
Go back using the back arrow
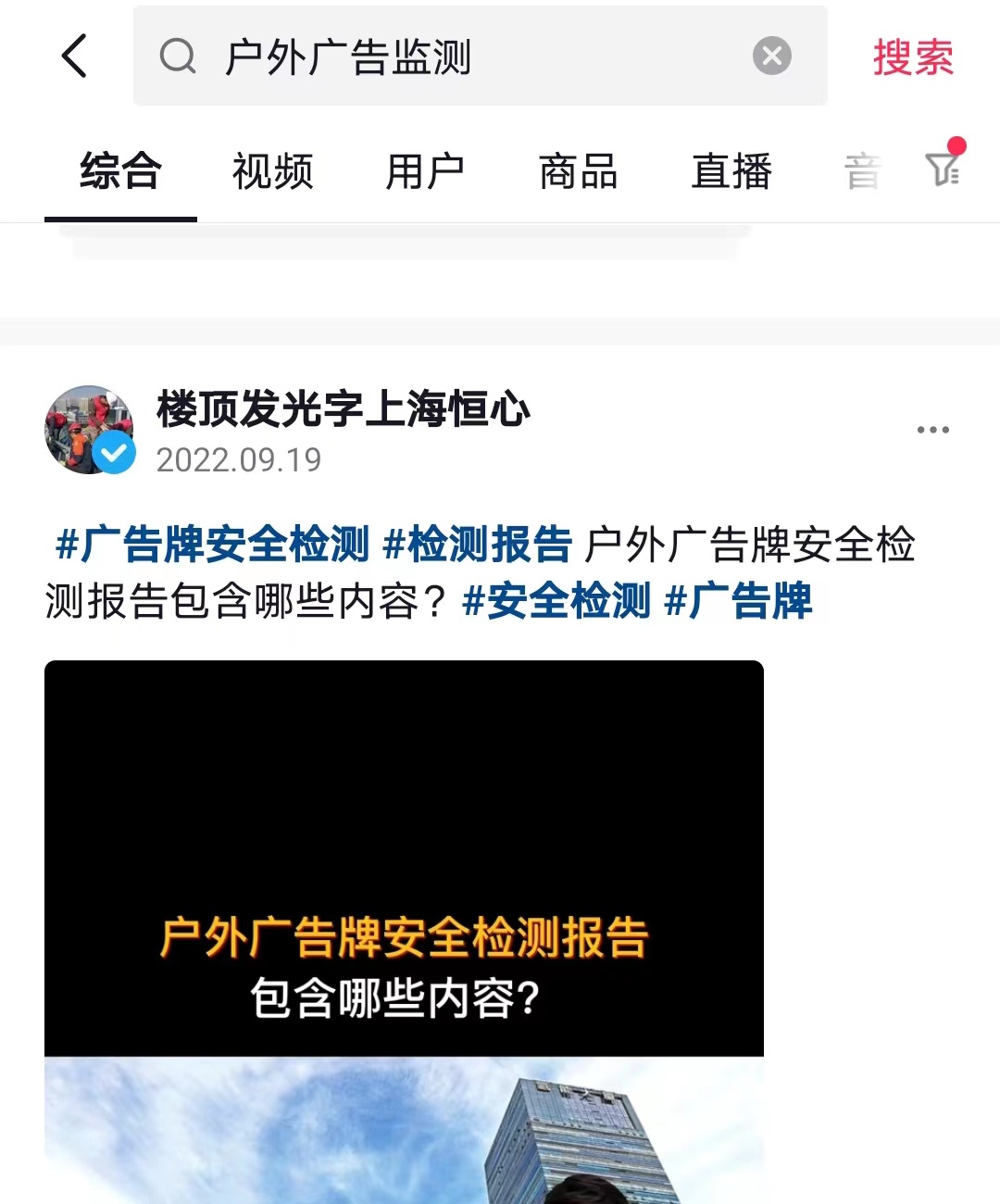[x=75, y=56]
